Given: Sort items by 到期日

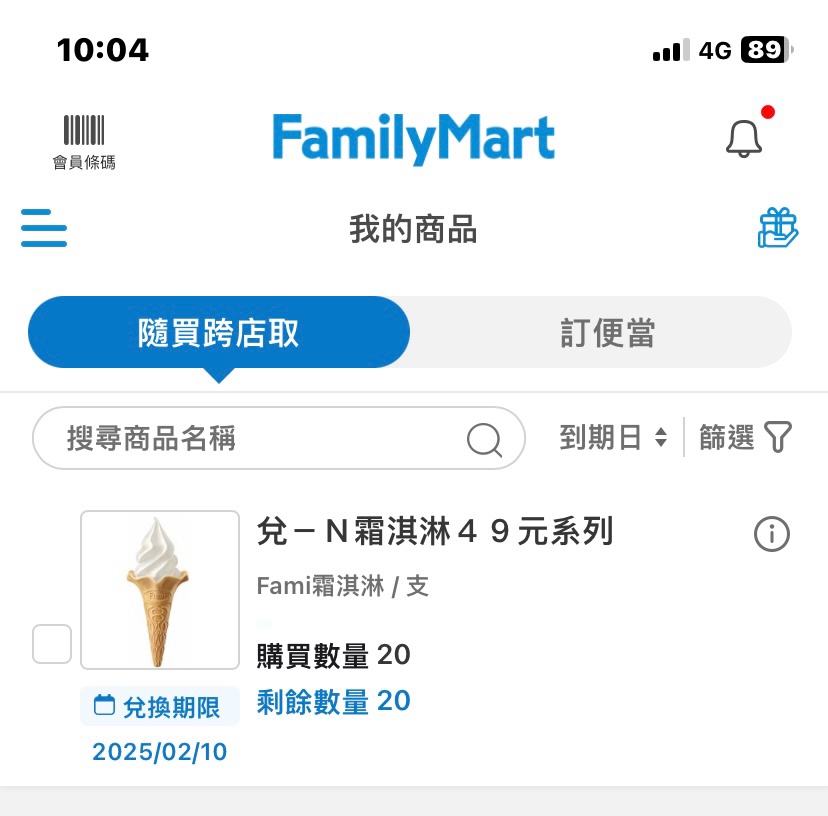Looking at the screenshot, I should 612,437.
